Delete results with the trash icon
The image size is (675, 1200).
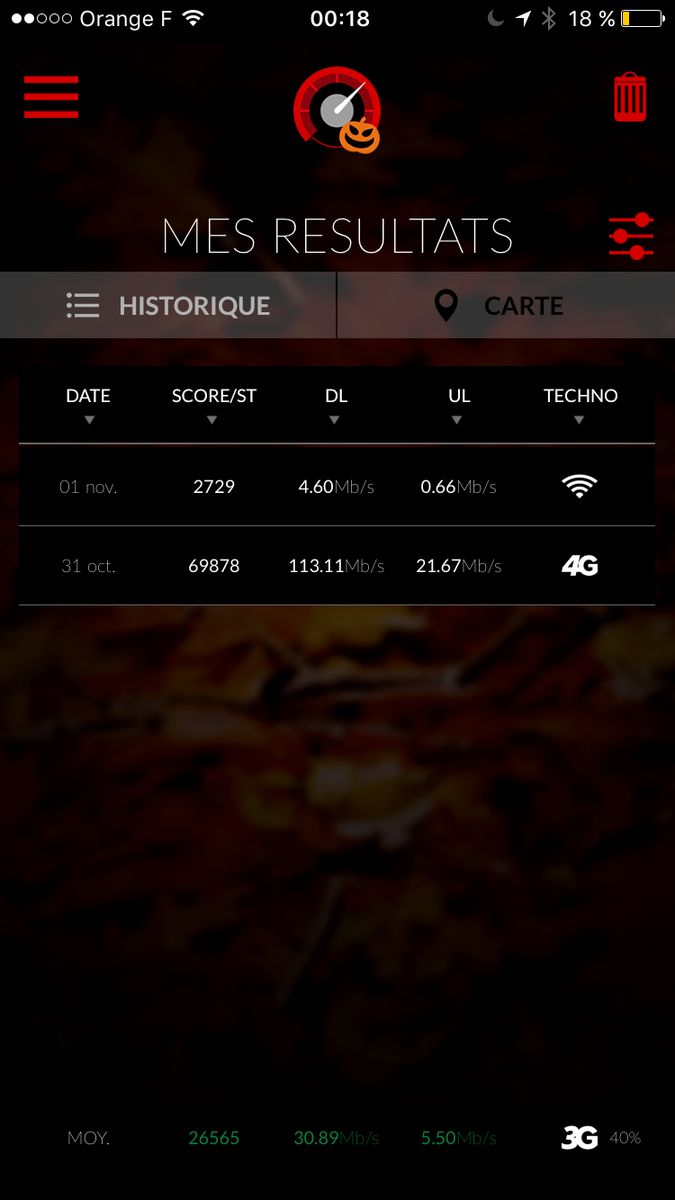pyautogui.click(x=630, y=97)
